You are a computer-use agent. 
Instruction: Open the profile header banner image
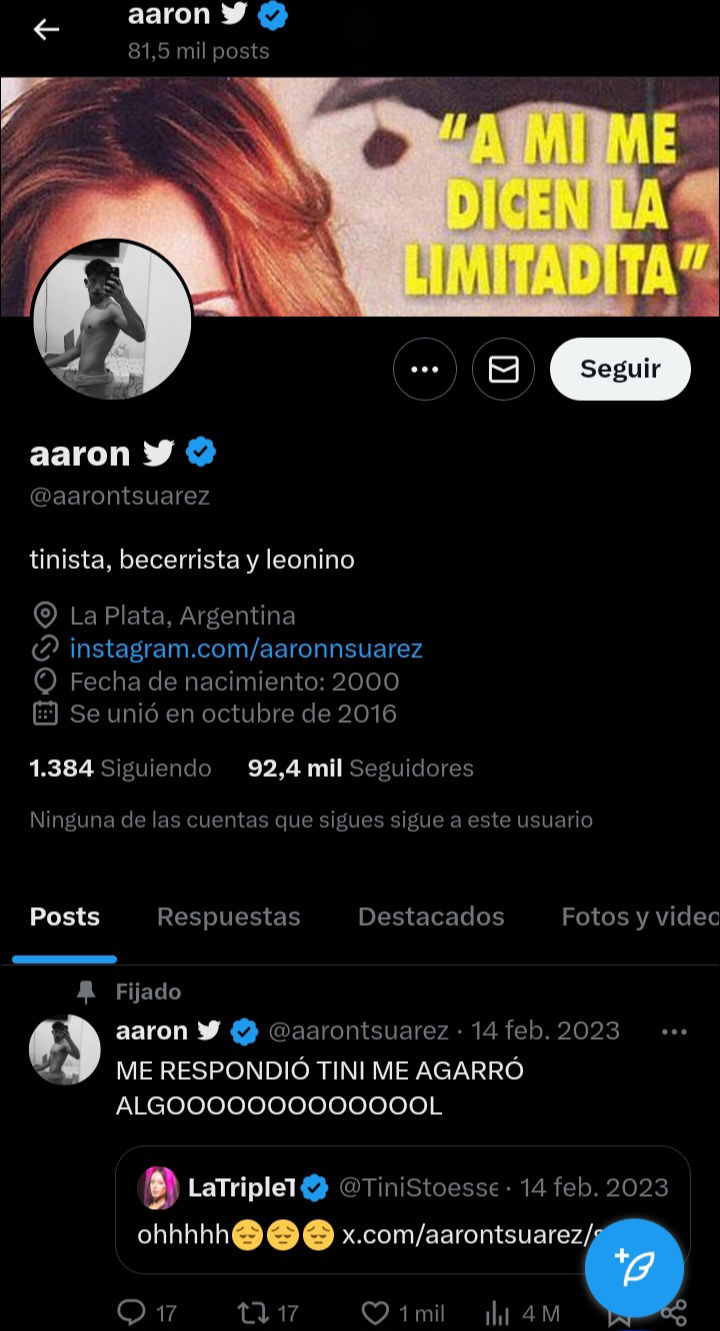tap(360, 196)
